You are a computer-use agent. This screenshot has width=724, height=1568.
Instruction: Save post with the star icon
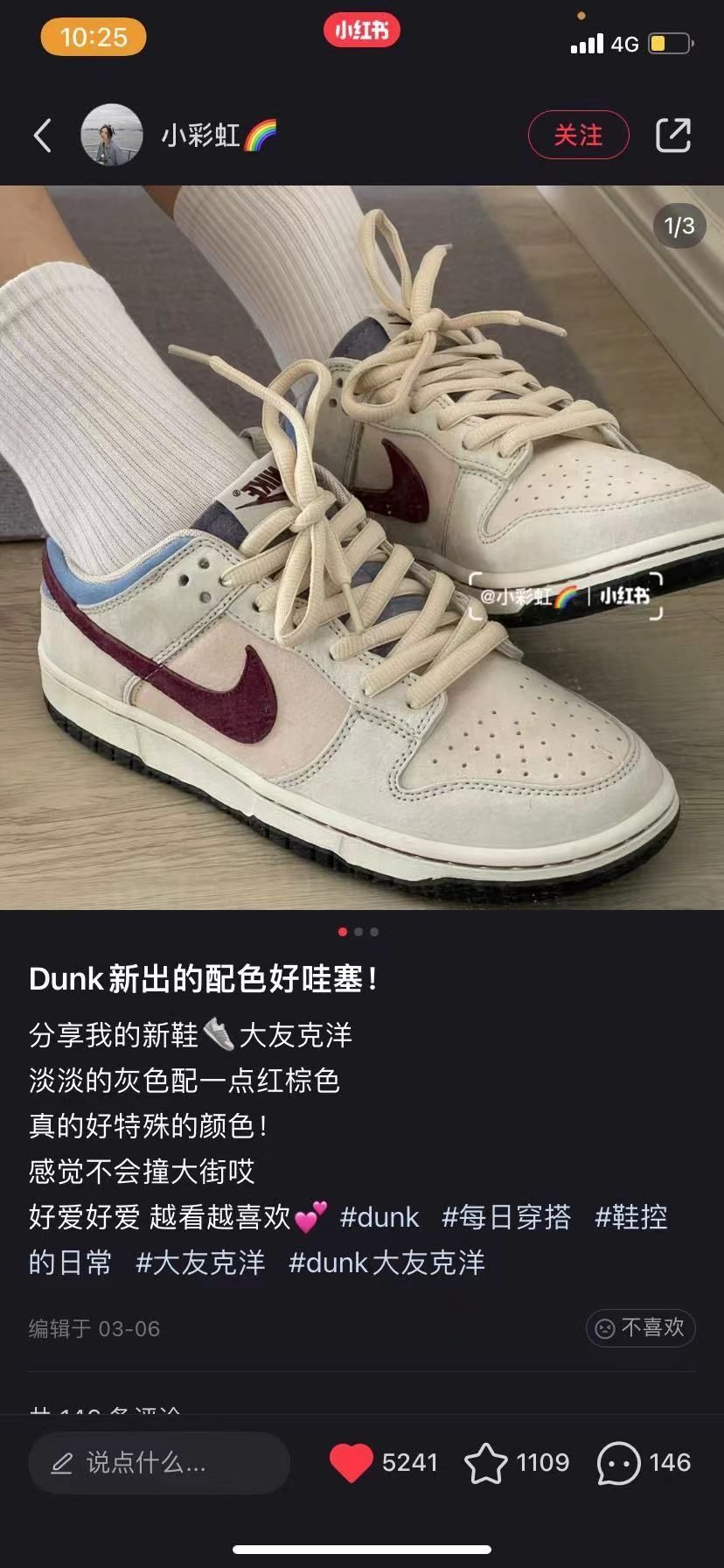point(486,1462)
